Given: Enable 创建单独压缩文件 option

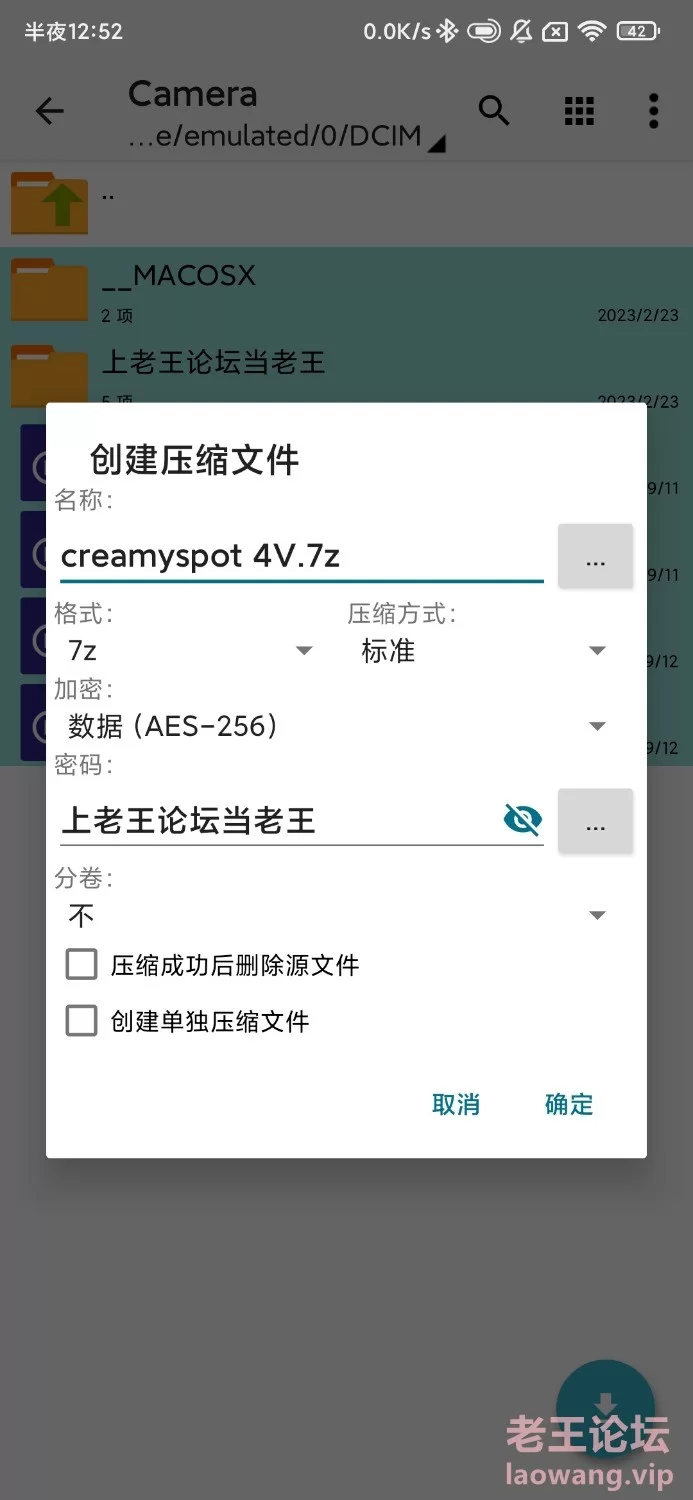Looking at the screenshot, I should point(82,1021).
